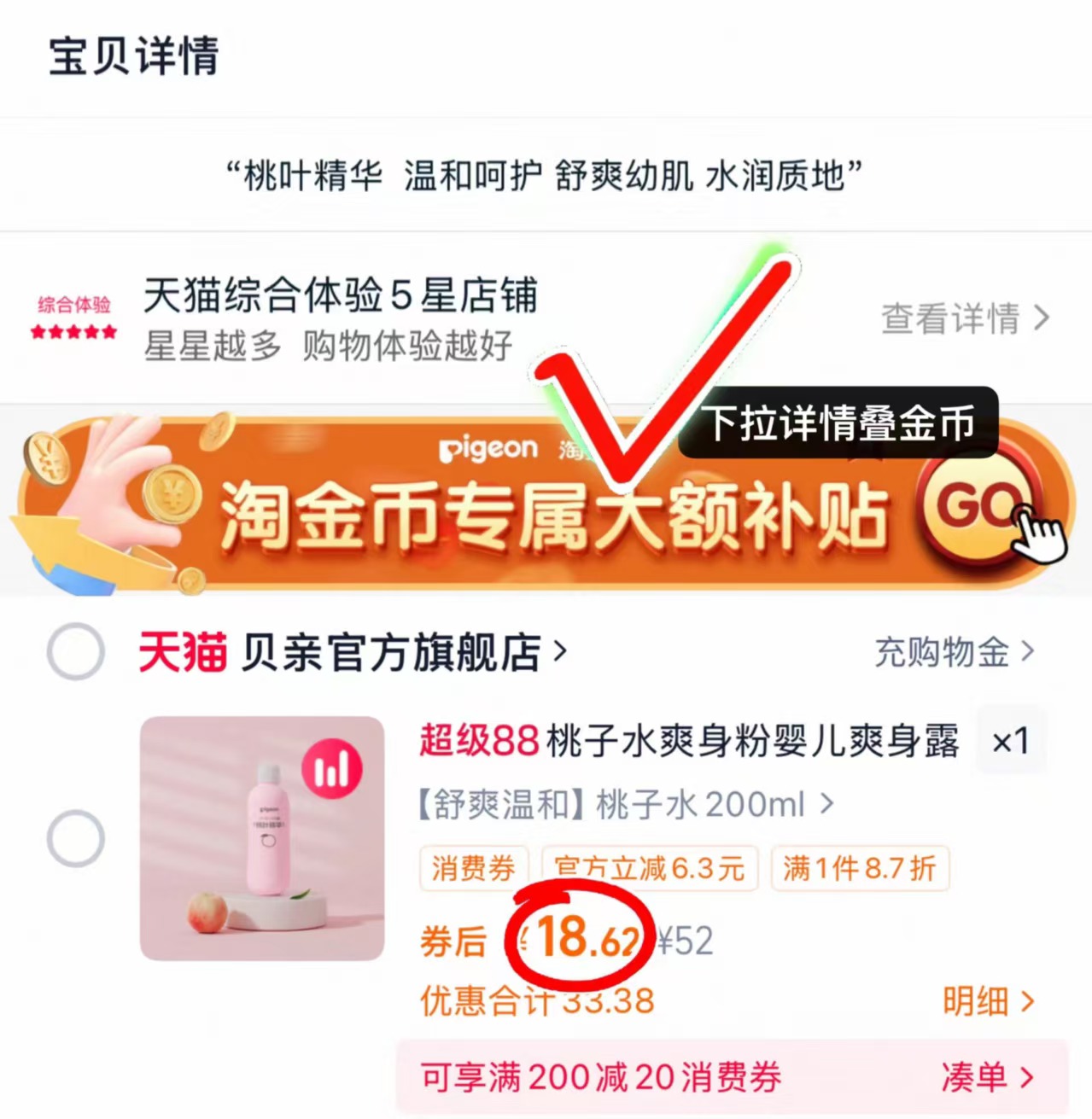Select the radio circle beside 贝亲官方旗舰店
This screenshot has height=1119, width=1092.
(79, 650)
